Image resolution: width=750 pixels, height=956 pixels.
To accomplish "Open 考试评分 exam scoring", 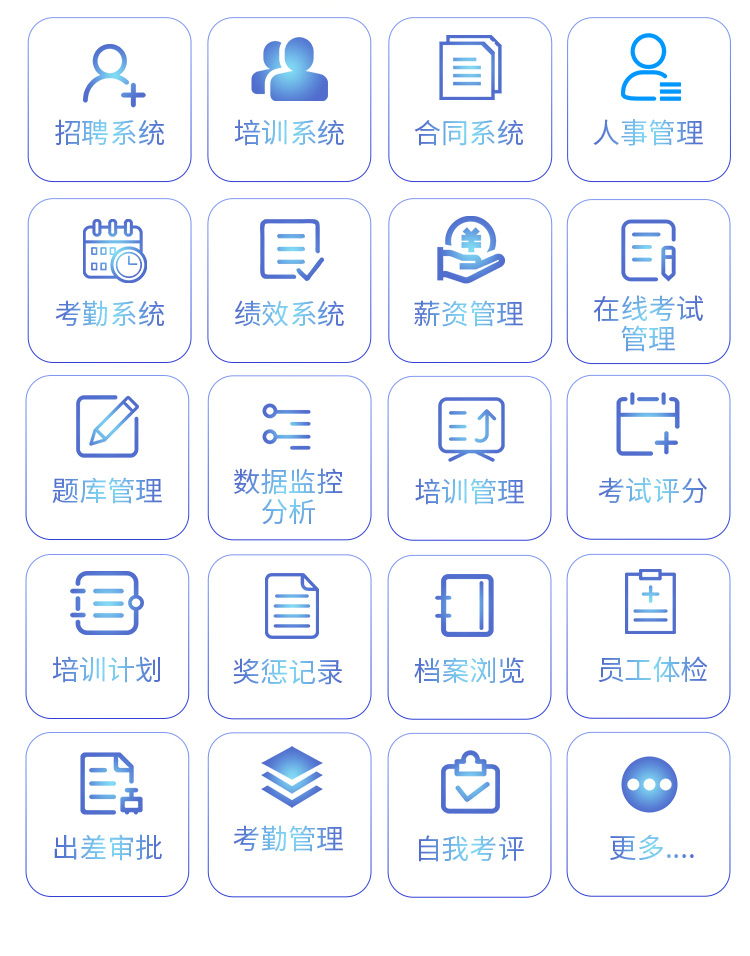I will pyautogui.click(x=648, y=457).
